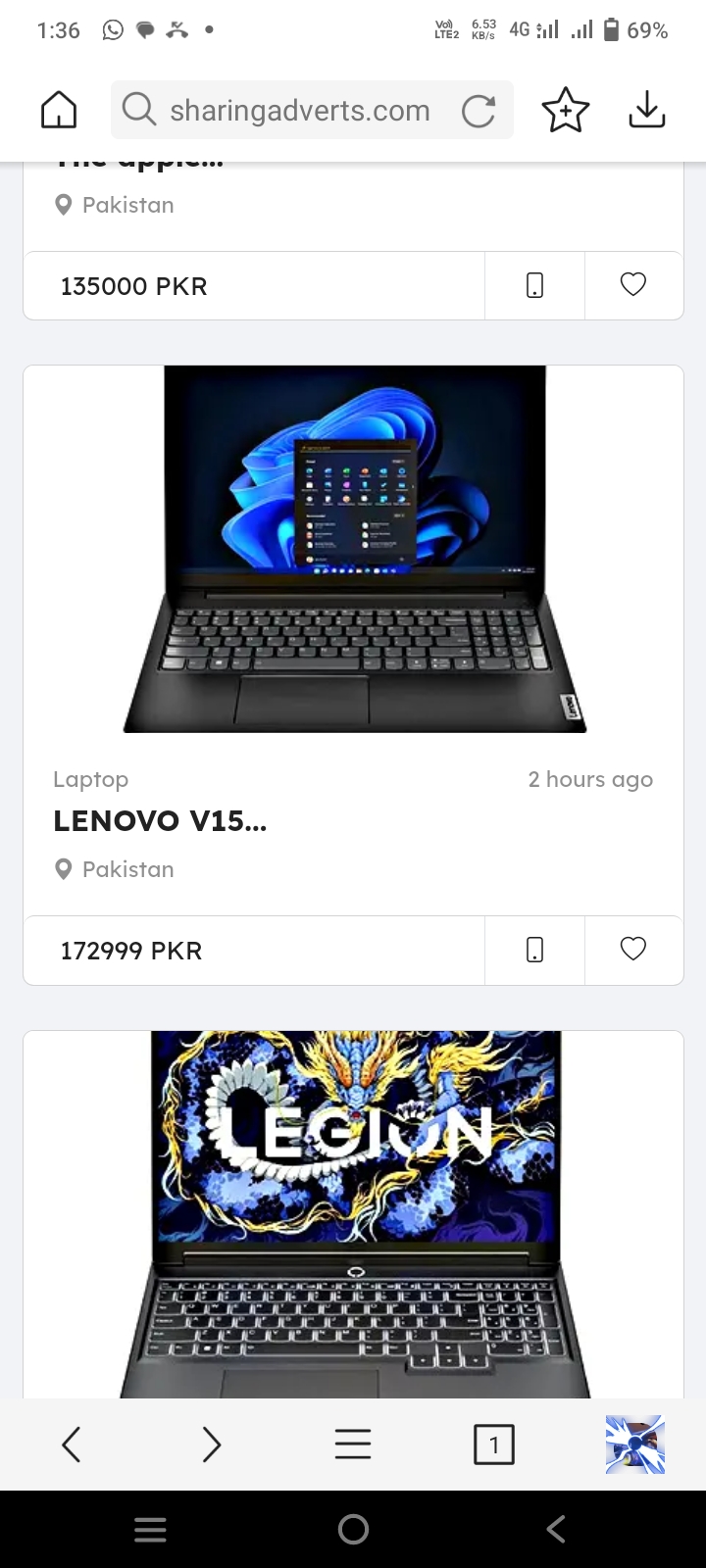Go forward in browser history
This screenshot has width=706, height=1568.
coord(212,1445)
